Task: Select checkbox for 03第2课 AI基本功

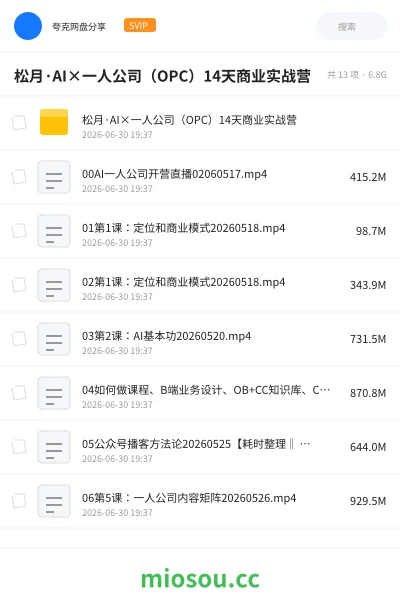Action: [x=19, y=339]
